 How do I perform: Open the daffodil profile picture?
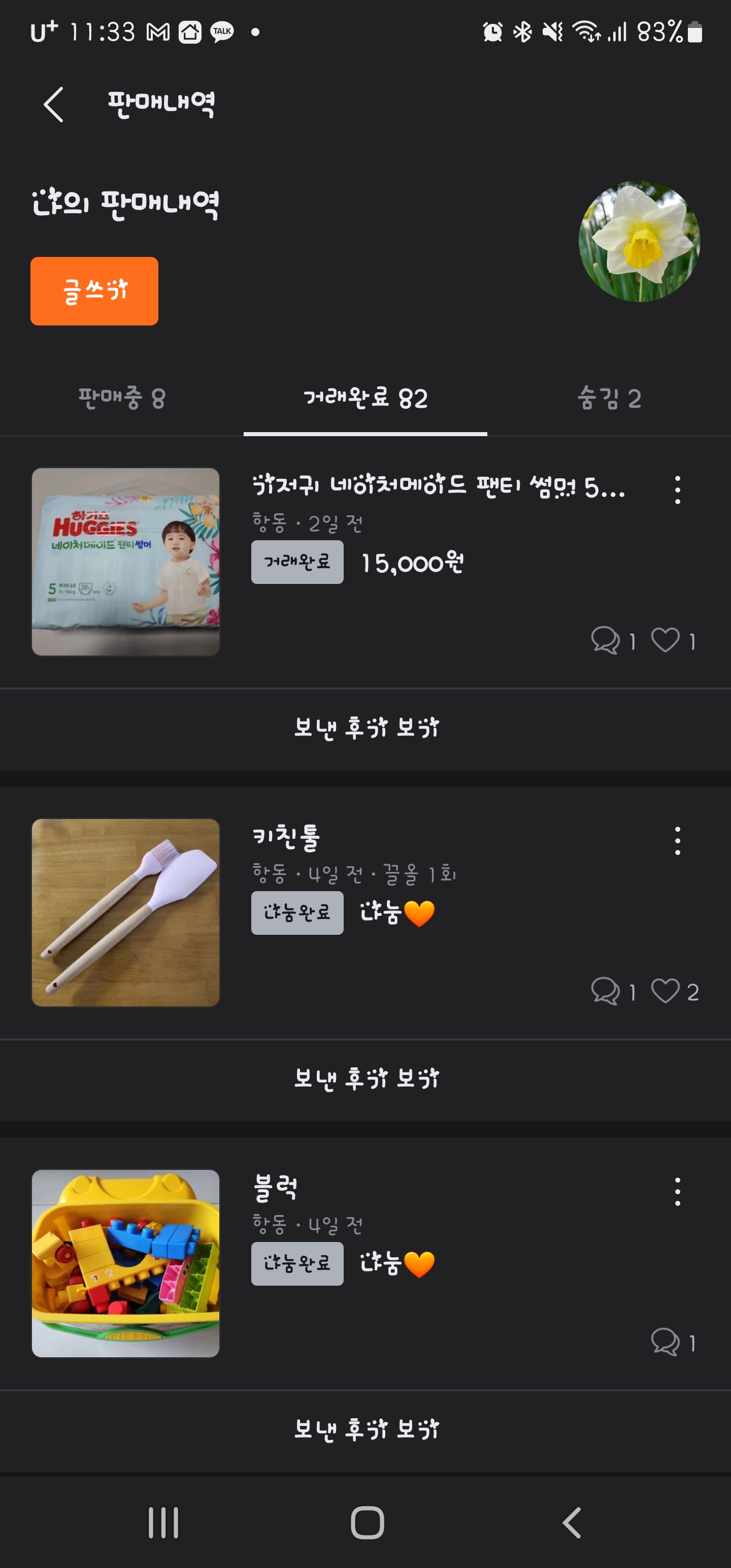[x=639, y=241]
